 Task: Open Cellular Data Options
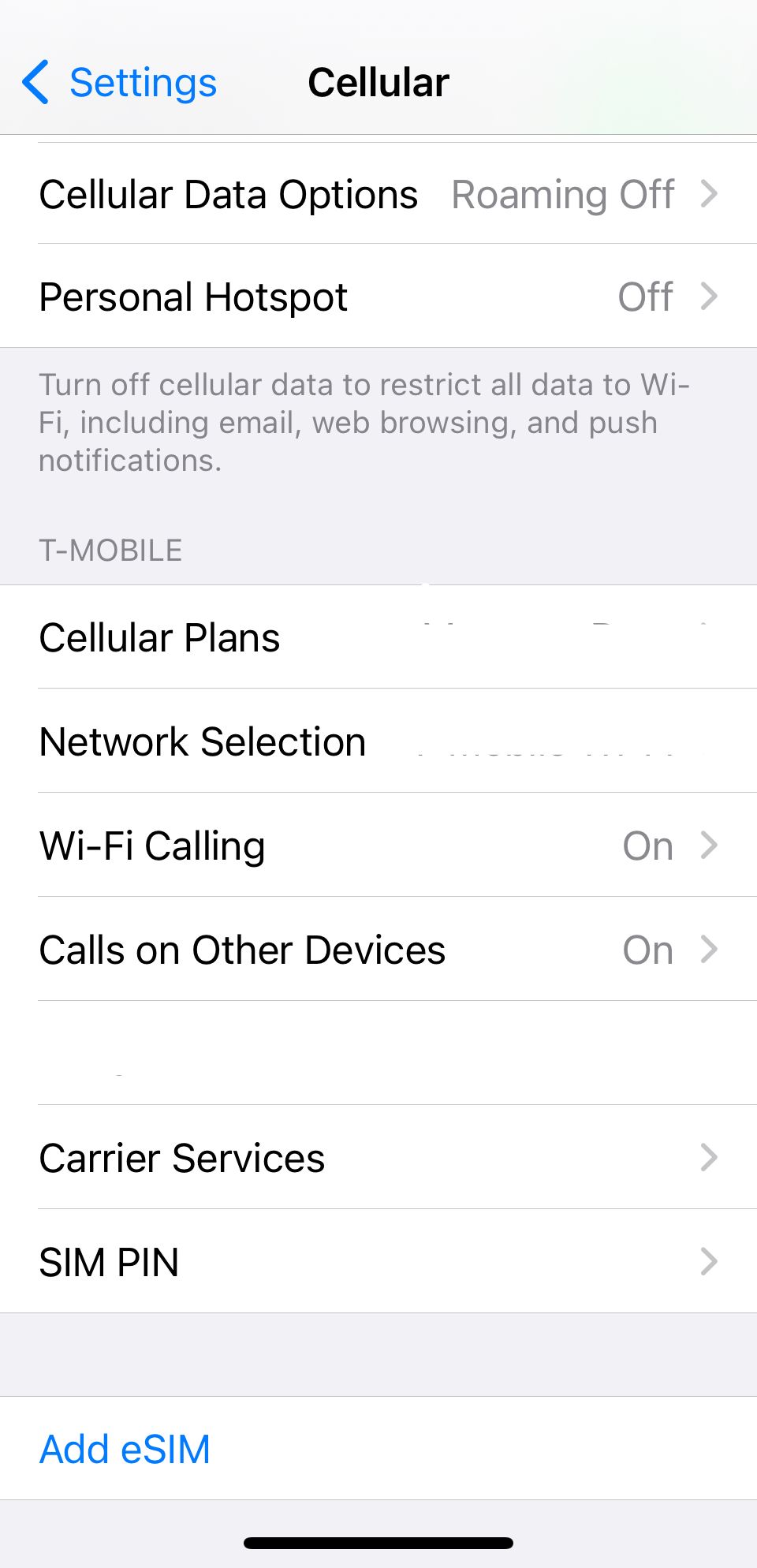[x=229, y=194]
